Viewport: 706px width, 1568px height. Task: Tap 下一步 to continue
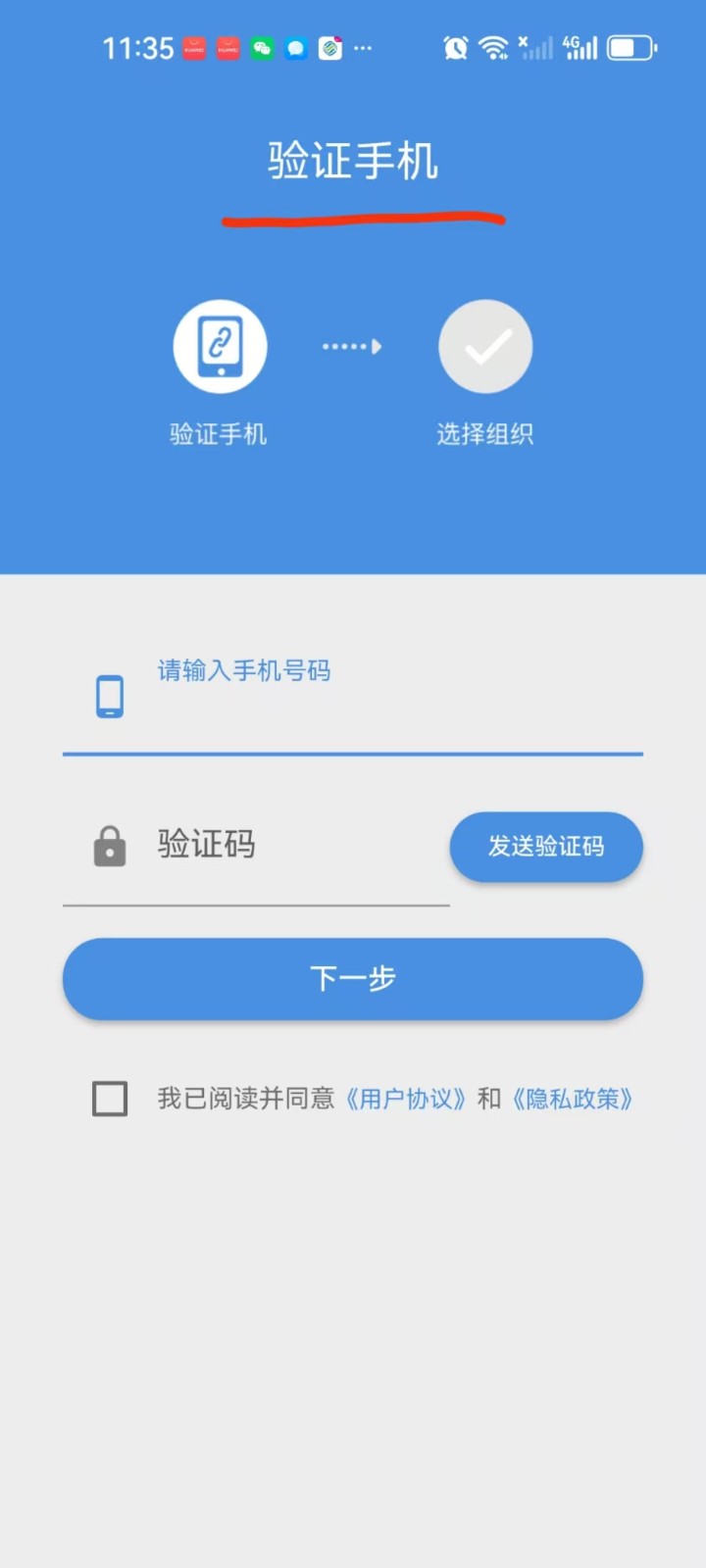click(353, 978)
